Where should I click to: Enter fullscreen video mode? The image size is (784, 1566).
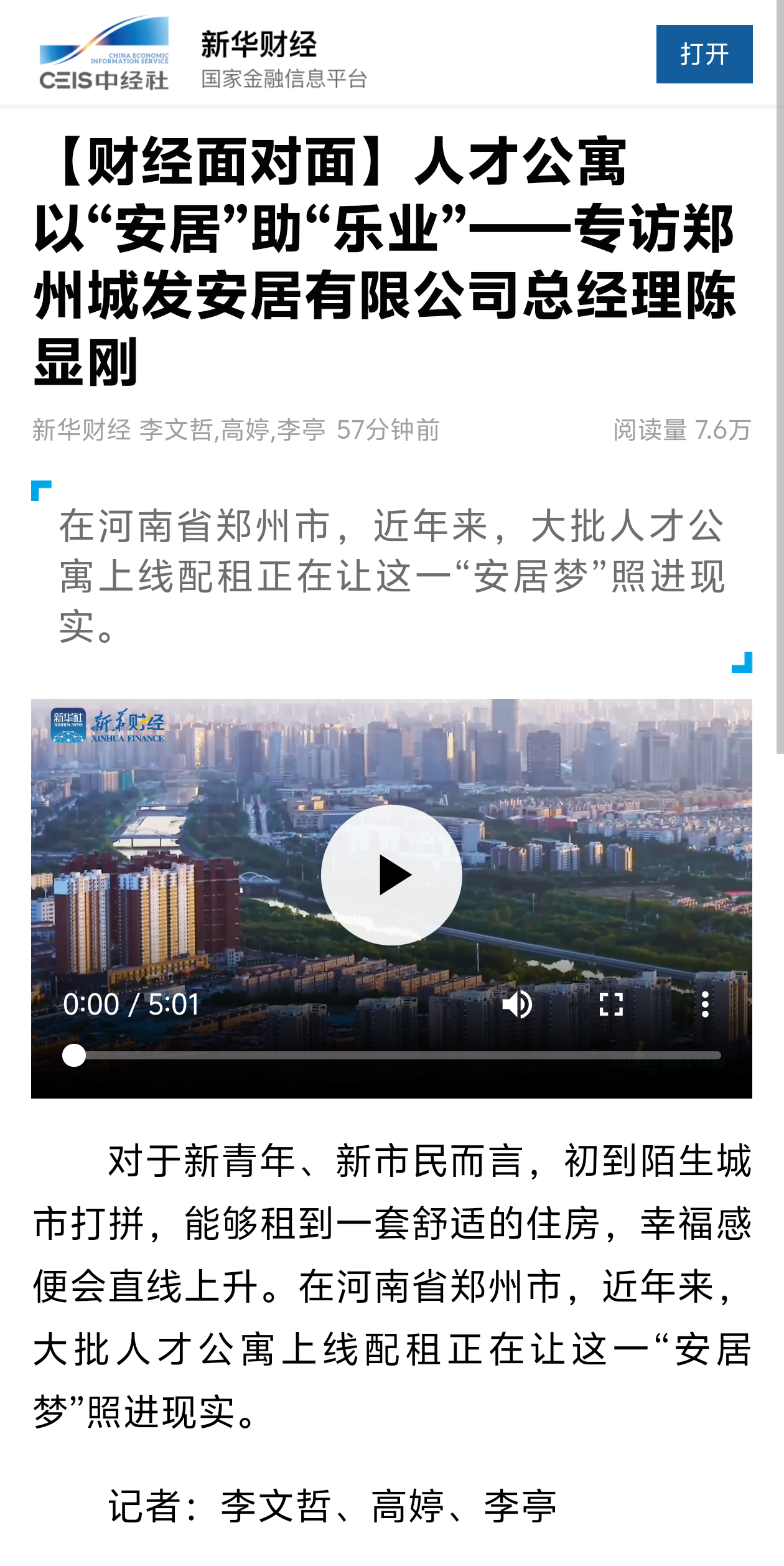coord(611,1004)
